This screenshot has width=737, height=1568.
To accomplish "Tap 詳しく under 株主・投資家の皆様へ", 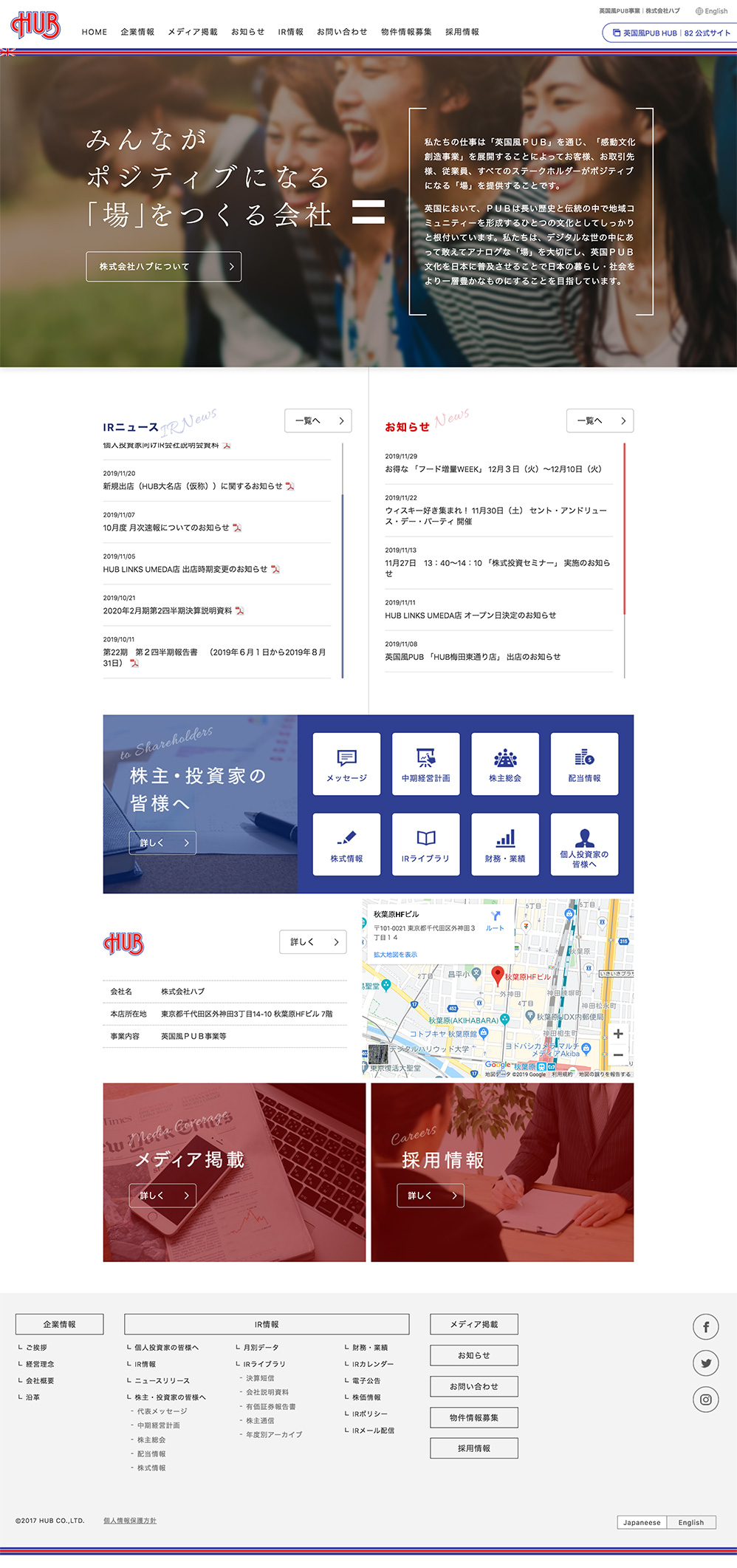I will click(x=162, y=842).
